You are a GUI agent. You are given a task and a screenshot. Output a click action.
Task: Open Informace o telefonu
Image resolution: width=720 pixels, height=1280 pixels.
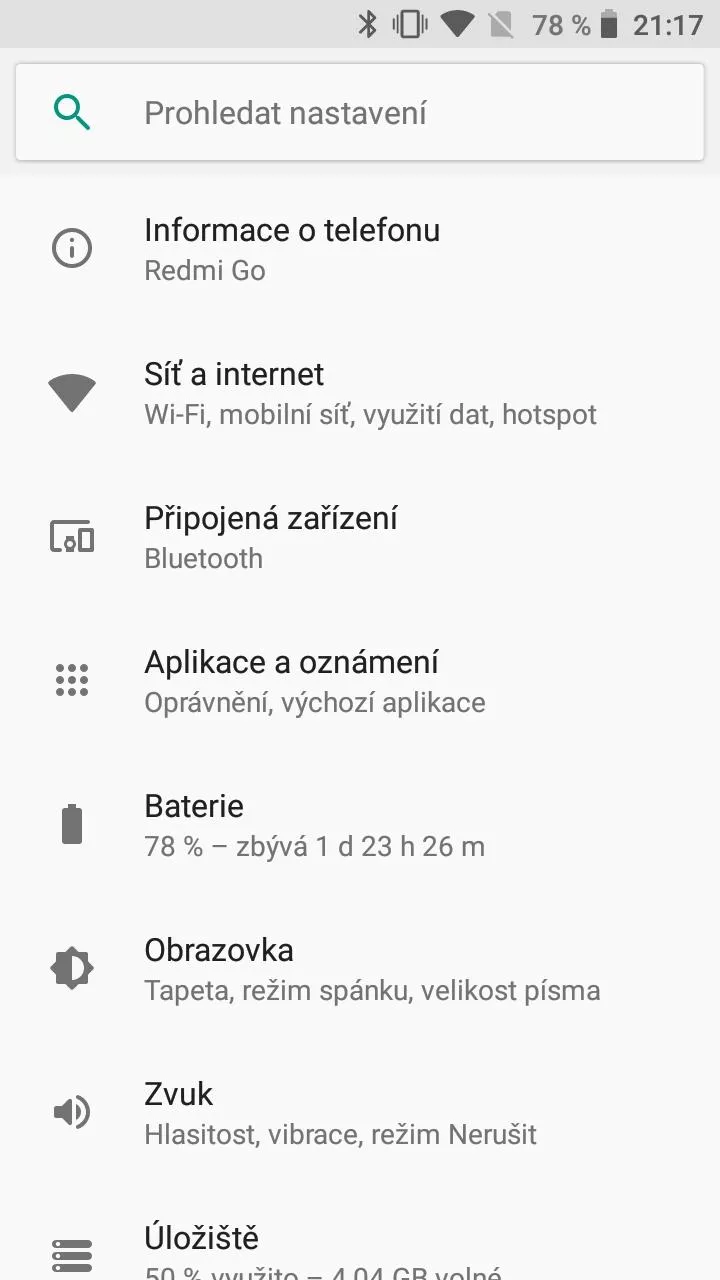(360, 249)
